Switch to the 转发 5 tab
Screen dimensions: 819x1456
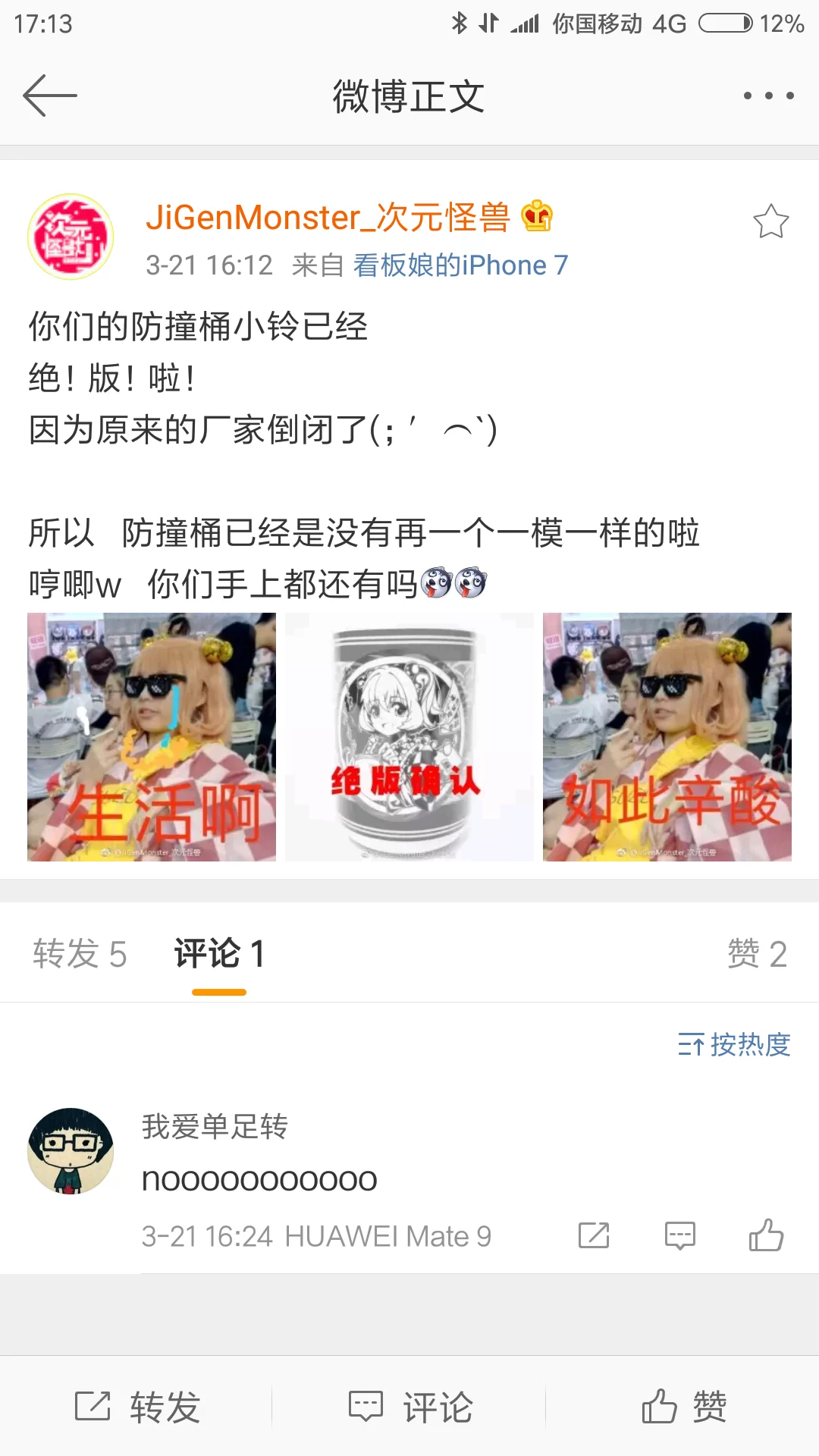tap(80, 953)
